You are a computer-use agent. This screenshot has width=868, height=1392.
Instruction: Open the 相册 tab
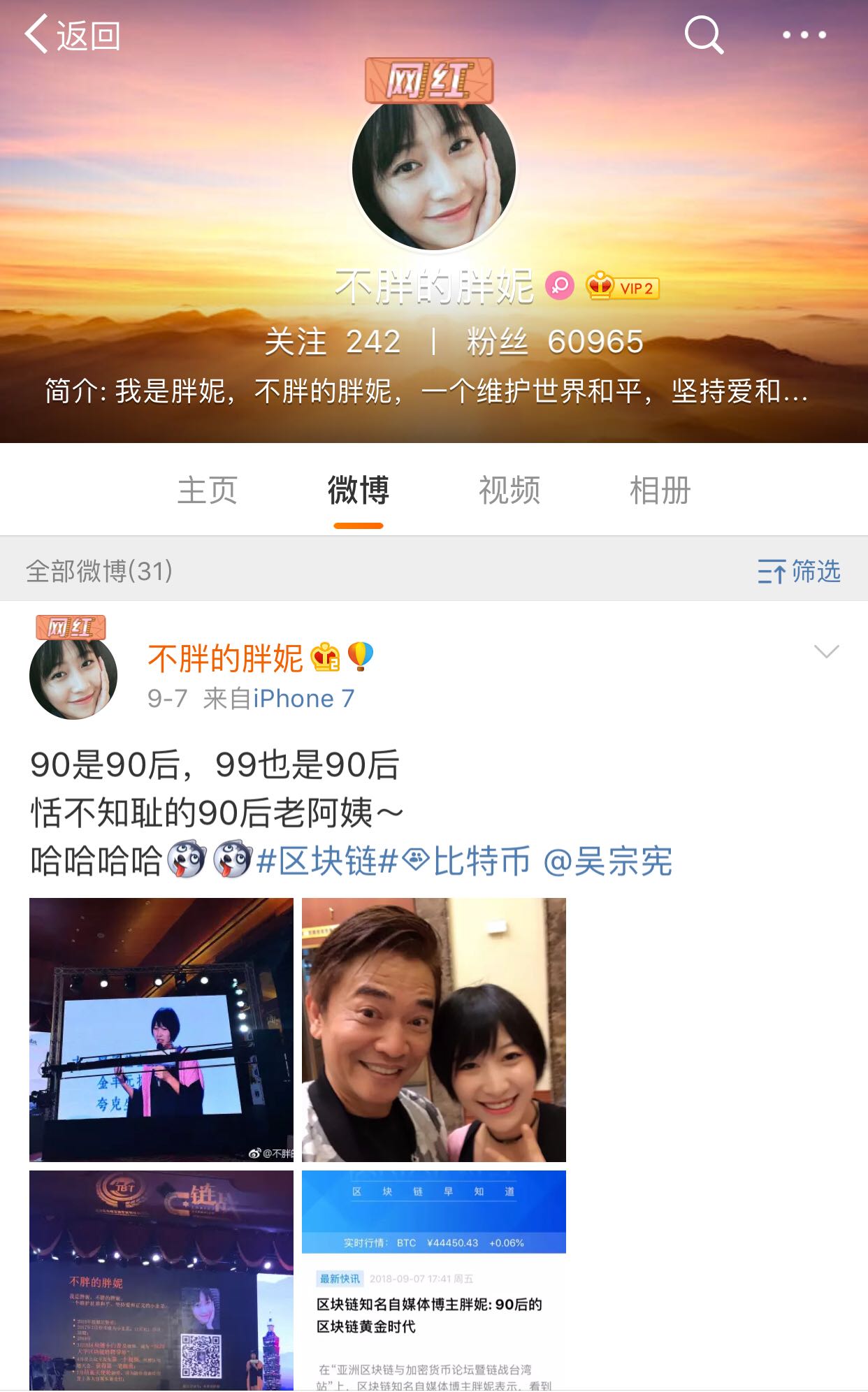point(660,490)
